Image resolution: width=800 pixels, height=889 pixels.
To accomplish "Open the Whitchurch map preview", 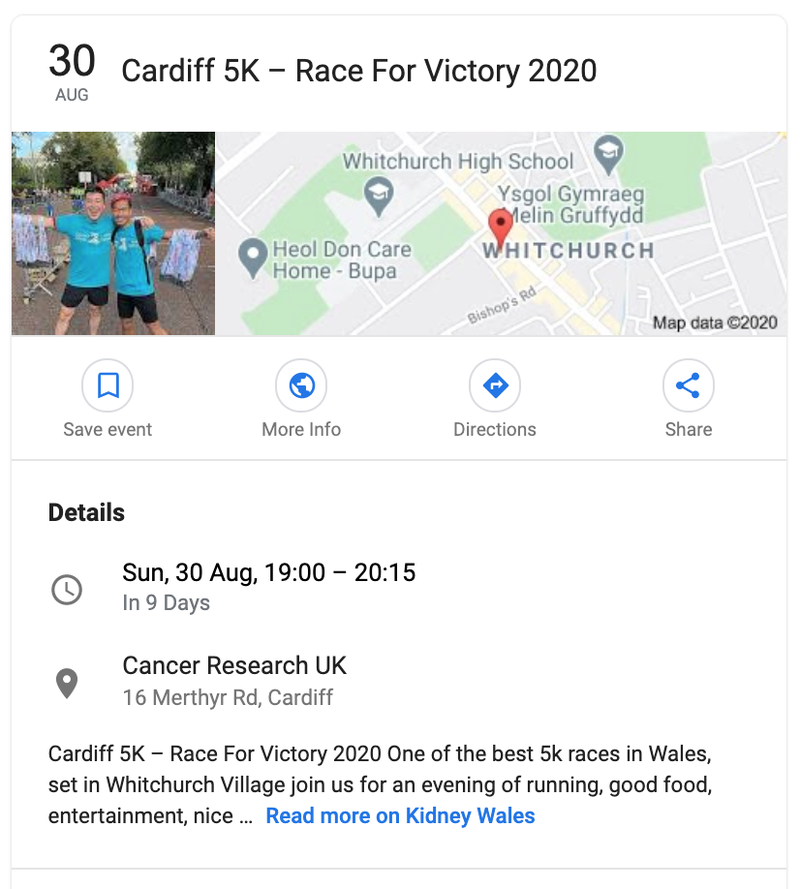I will [501, 234].
